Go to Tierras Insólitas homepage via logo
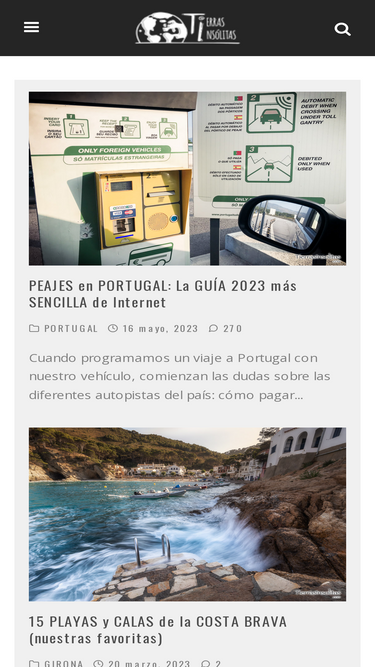 click(188, 28)
